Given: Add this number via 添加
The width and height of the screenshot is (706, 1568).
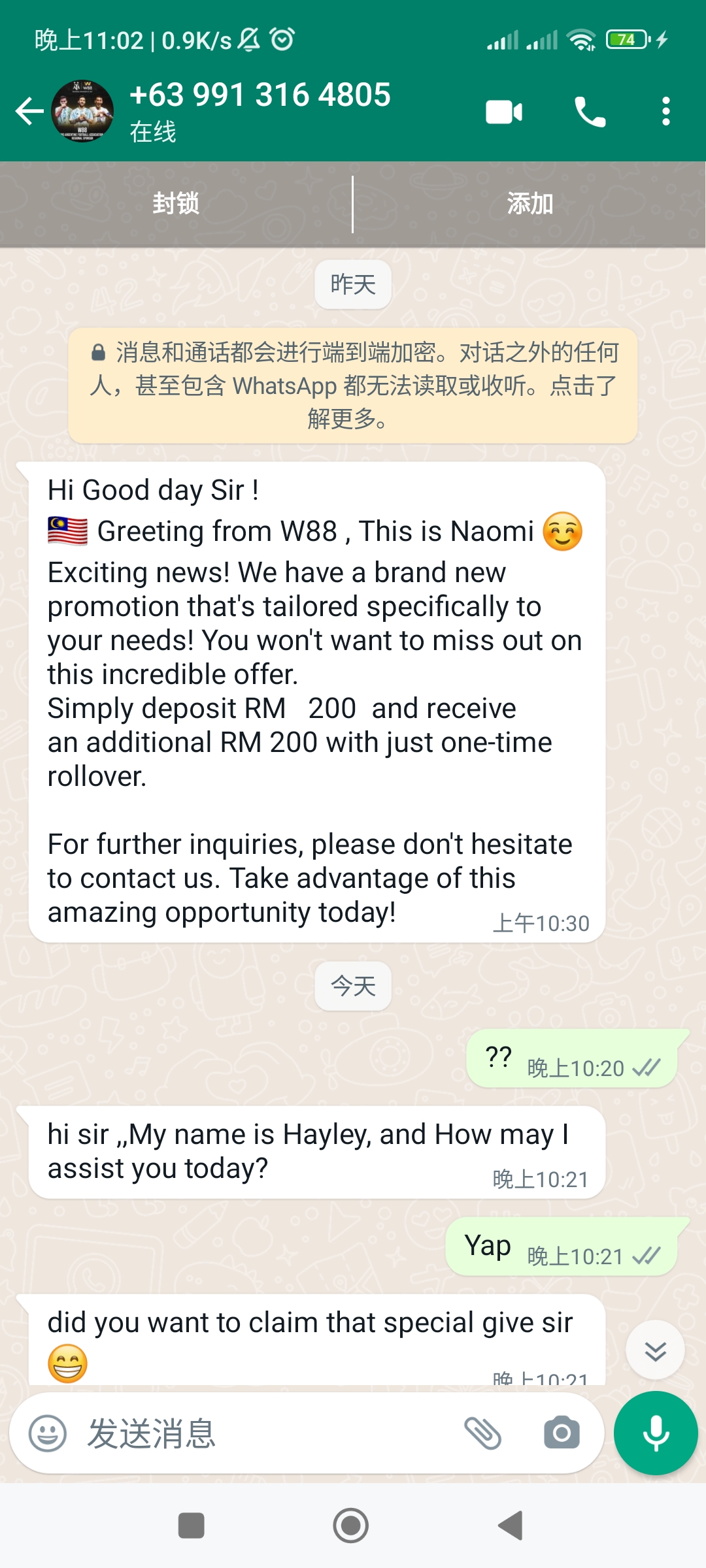Looking at the screenshot, I should point(529,204).
